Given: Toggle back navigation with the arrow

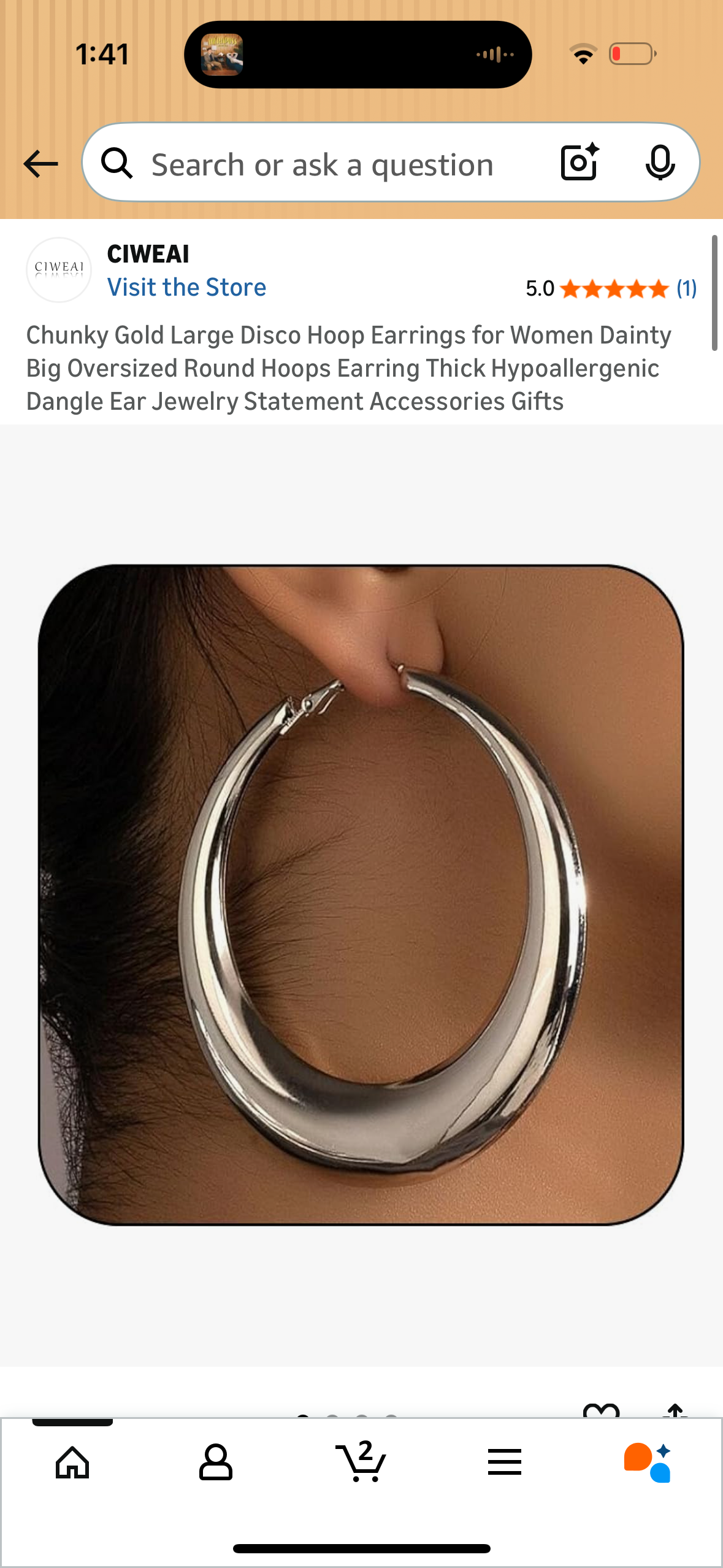Looking at the screenshot, I should pos(39,163).
